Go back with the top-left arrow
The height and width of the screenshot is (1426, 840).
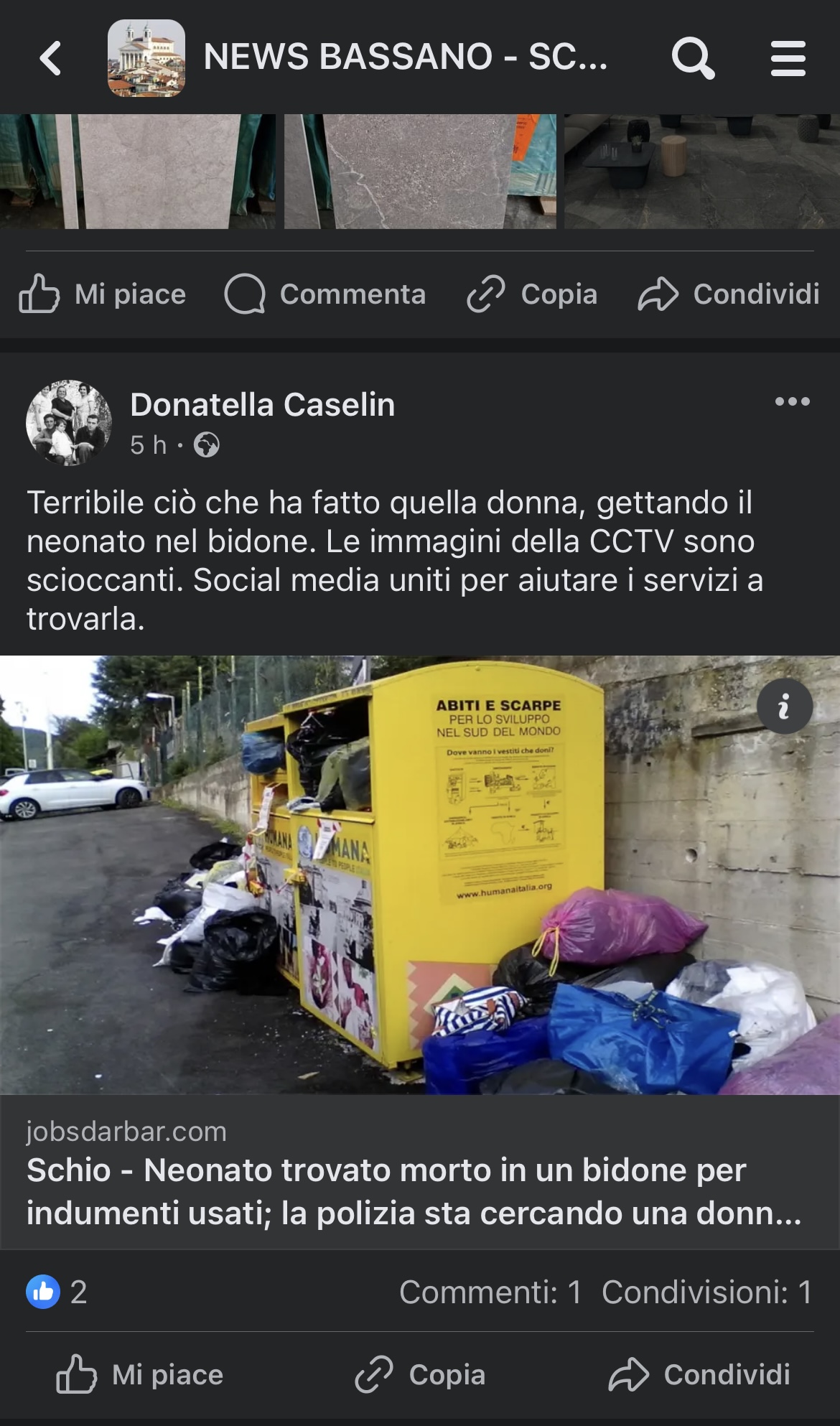50,58
